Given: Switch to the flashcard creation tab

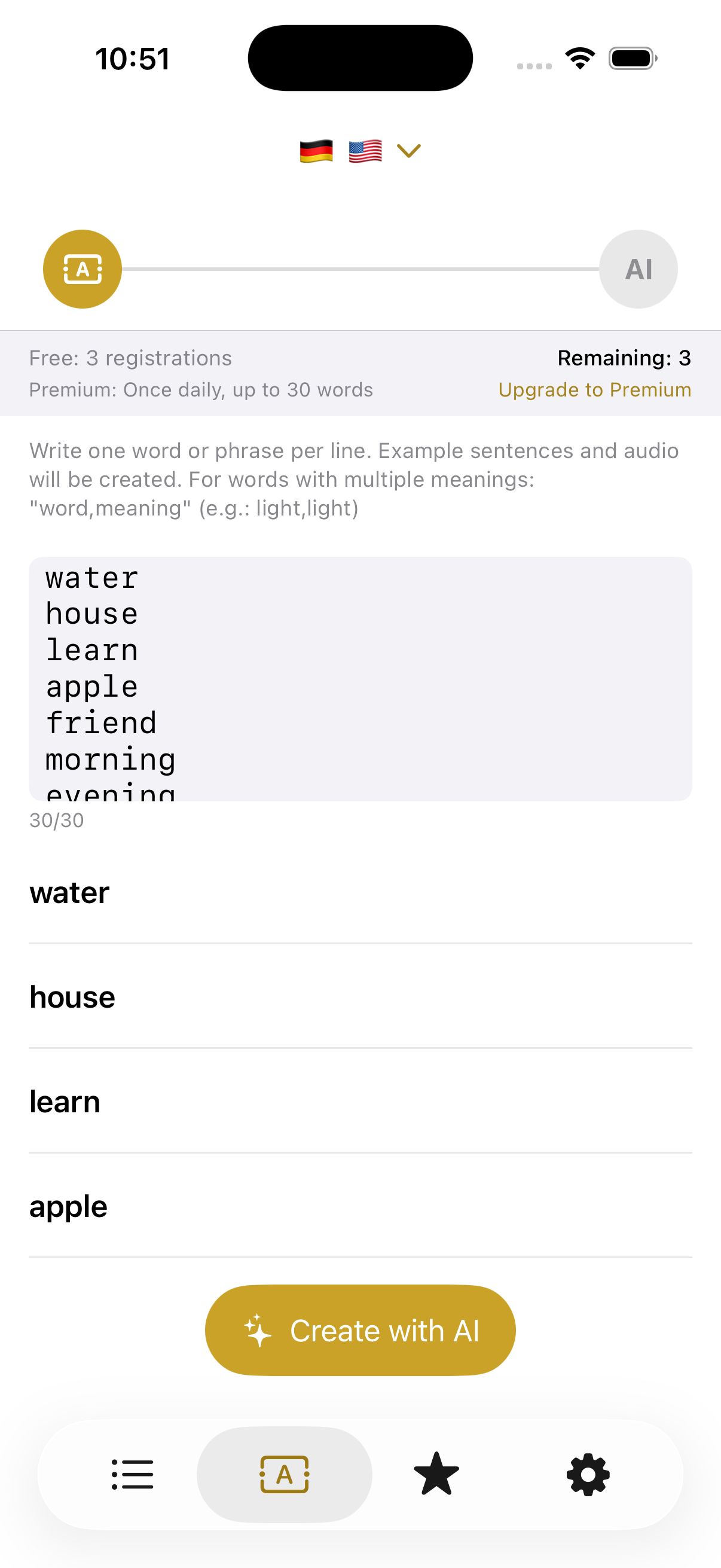Looking at the screenshot, I should pos(284,1474).
